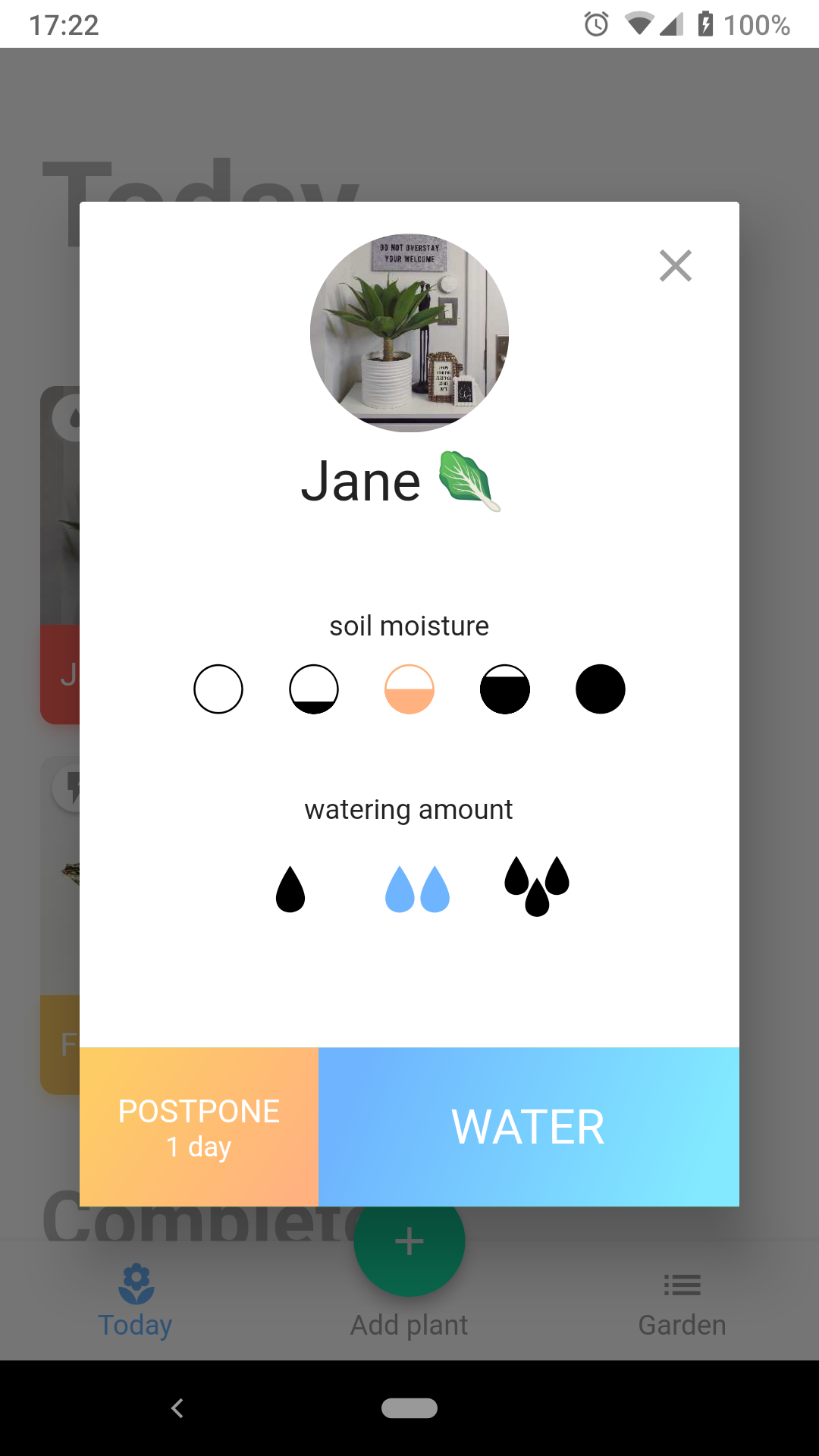The image size is (819, 1456).
Task: Tap the WATER button
Action: [529, 1127]
